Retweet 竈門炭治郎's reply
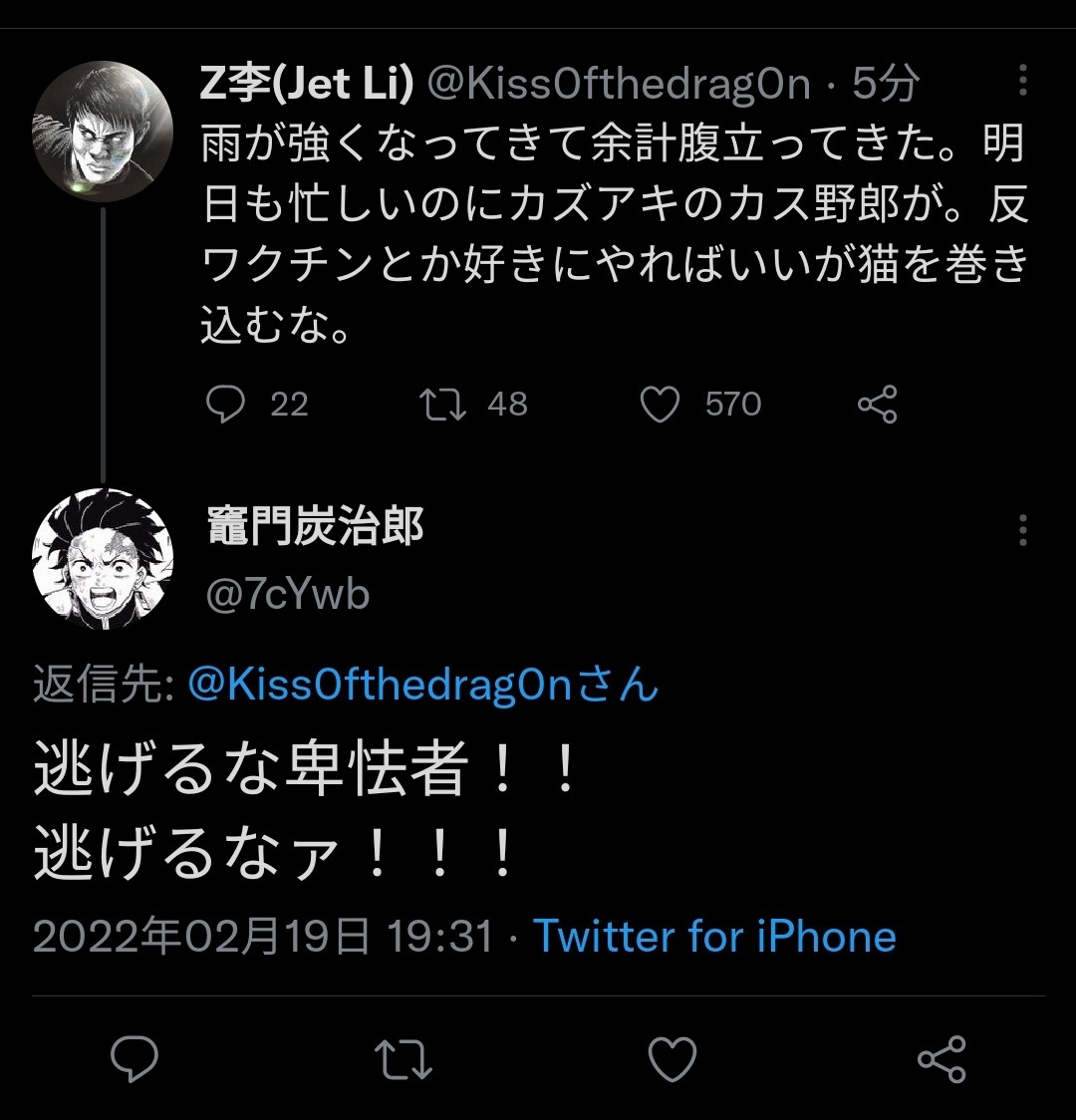The height and width of the screenshot is (1120, 1076). (x=406, y=1058)
